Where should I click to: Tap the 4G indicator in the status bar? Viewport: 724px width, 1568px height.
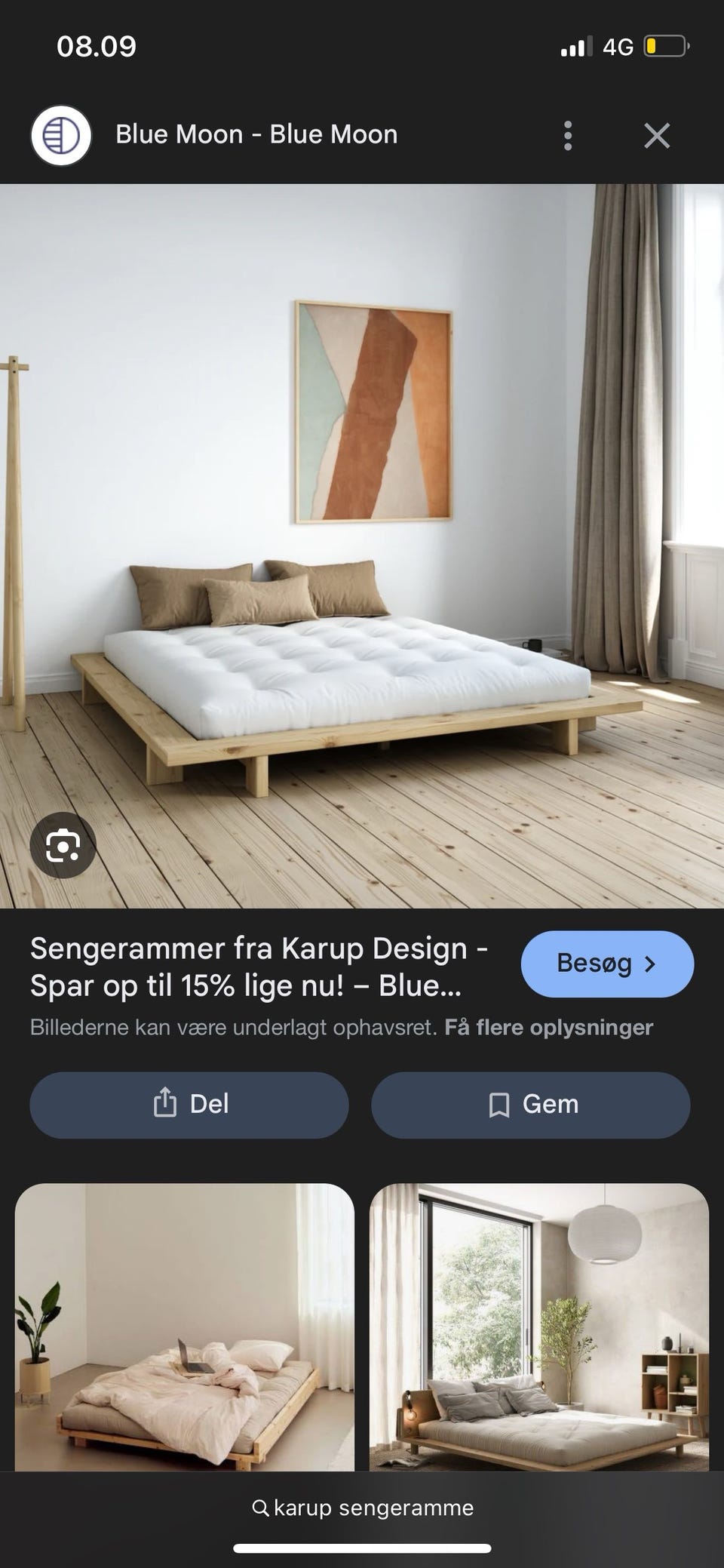(618, 47)
